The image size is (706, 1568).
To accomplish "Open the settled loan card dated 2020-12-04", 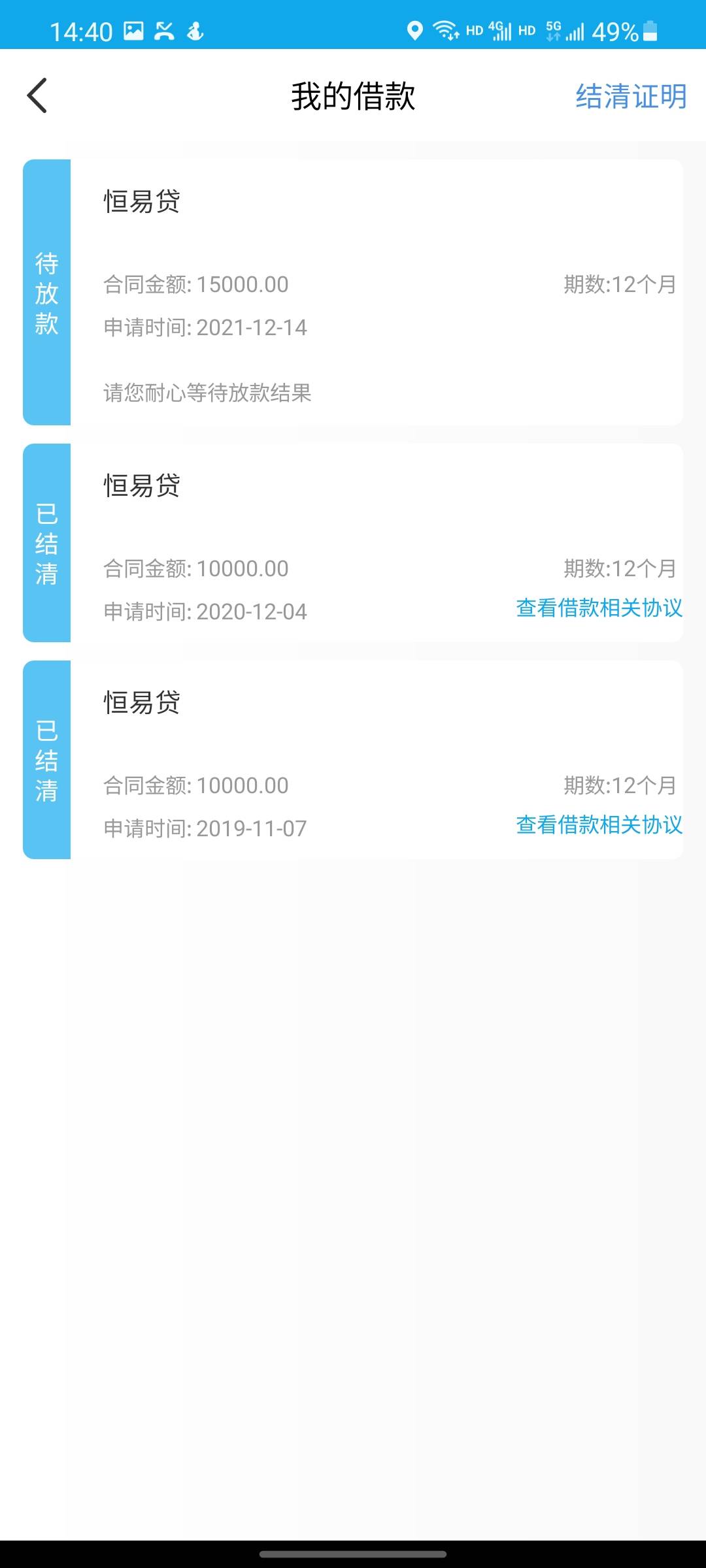I will pyautogui.click(x=353, y=543).
